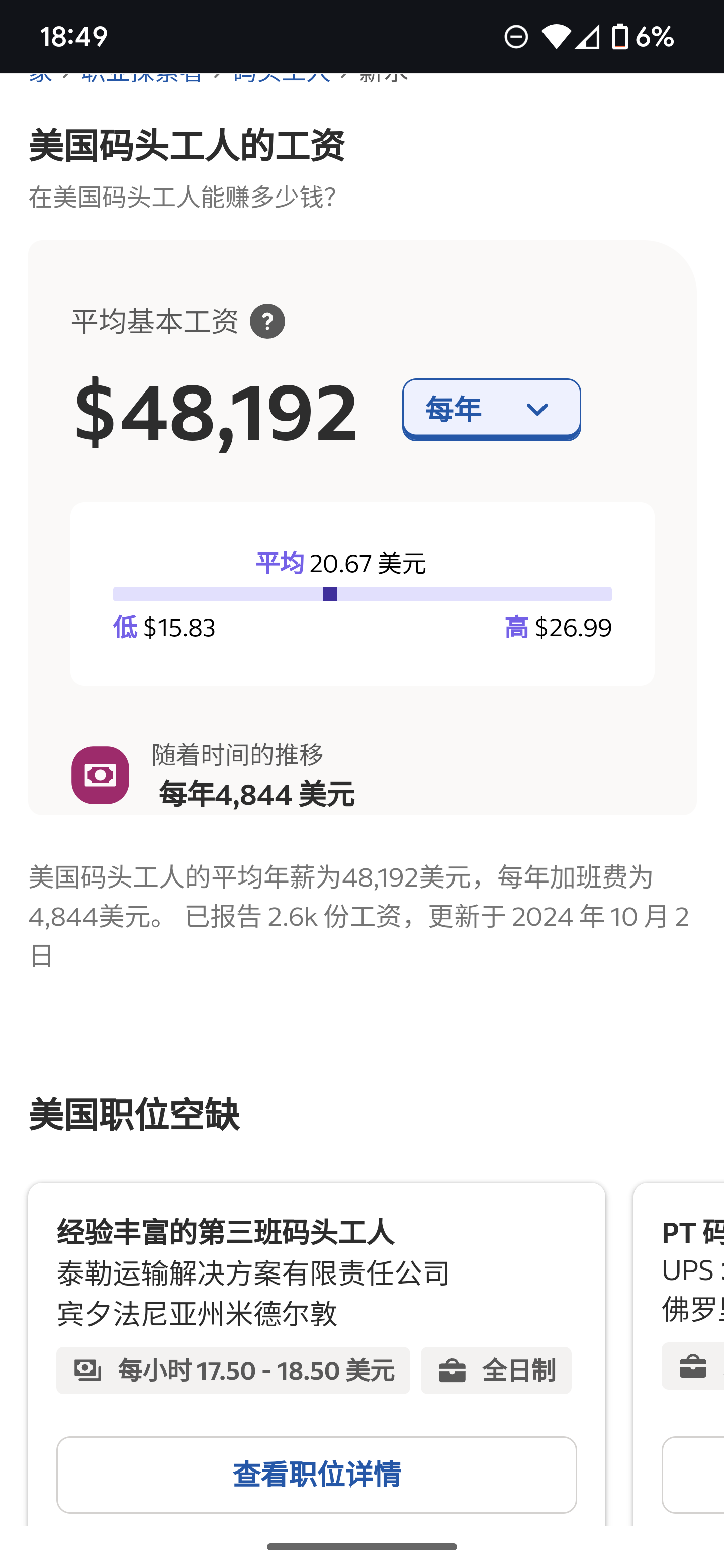Expand the 每年 pay period dropdown
Image resolution: width=724 pixels, height=1568 pixels.
pos(491,409)
